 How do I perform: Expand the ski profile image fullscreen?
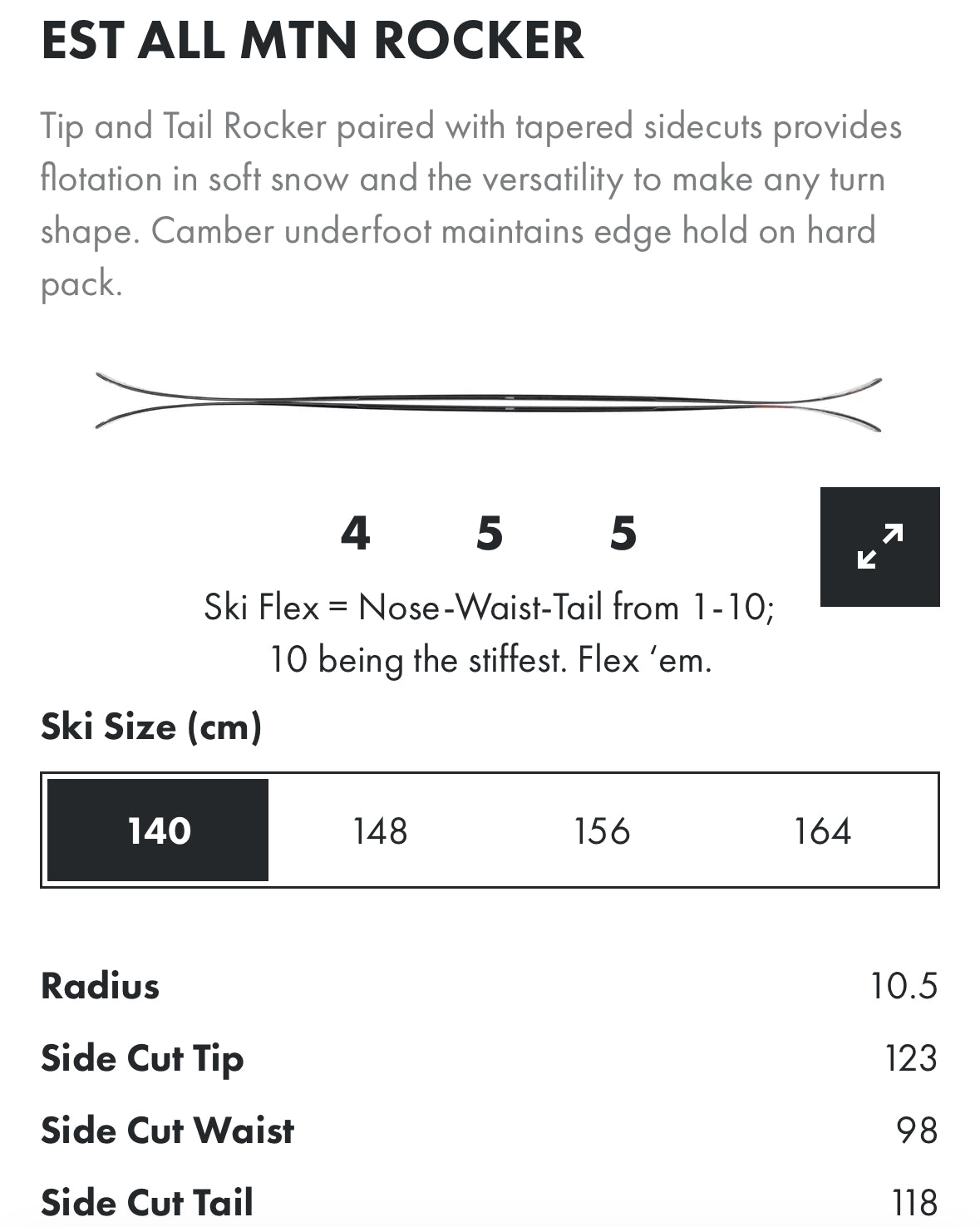(879, 546)
